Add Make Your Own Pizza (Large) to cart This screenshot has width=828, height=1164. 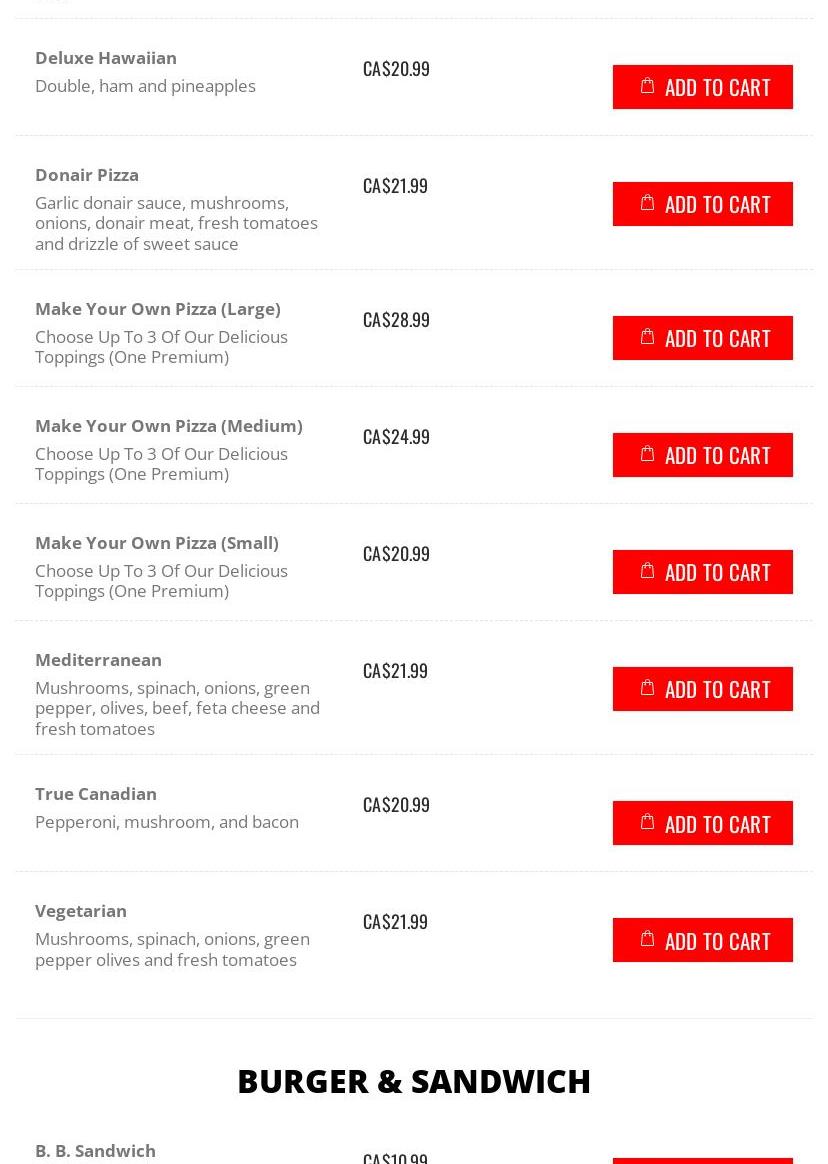[702, 338]
